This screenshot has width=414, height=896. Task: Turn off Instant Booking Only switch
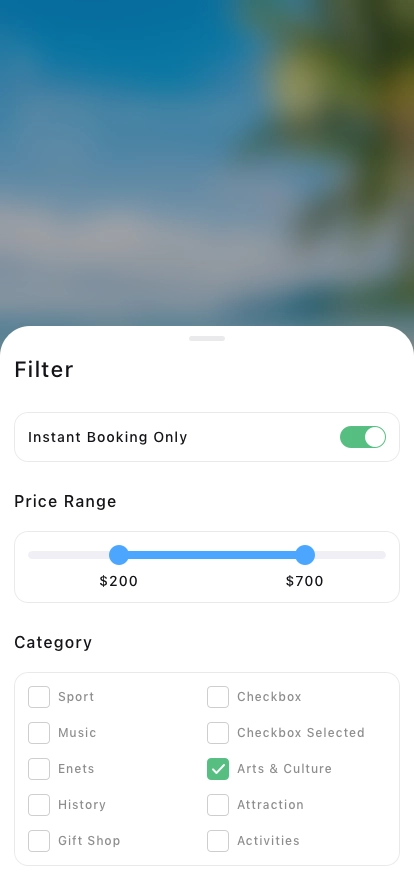coord(363,437)
